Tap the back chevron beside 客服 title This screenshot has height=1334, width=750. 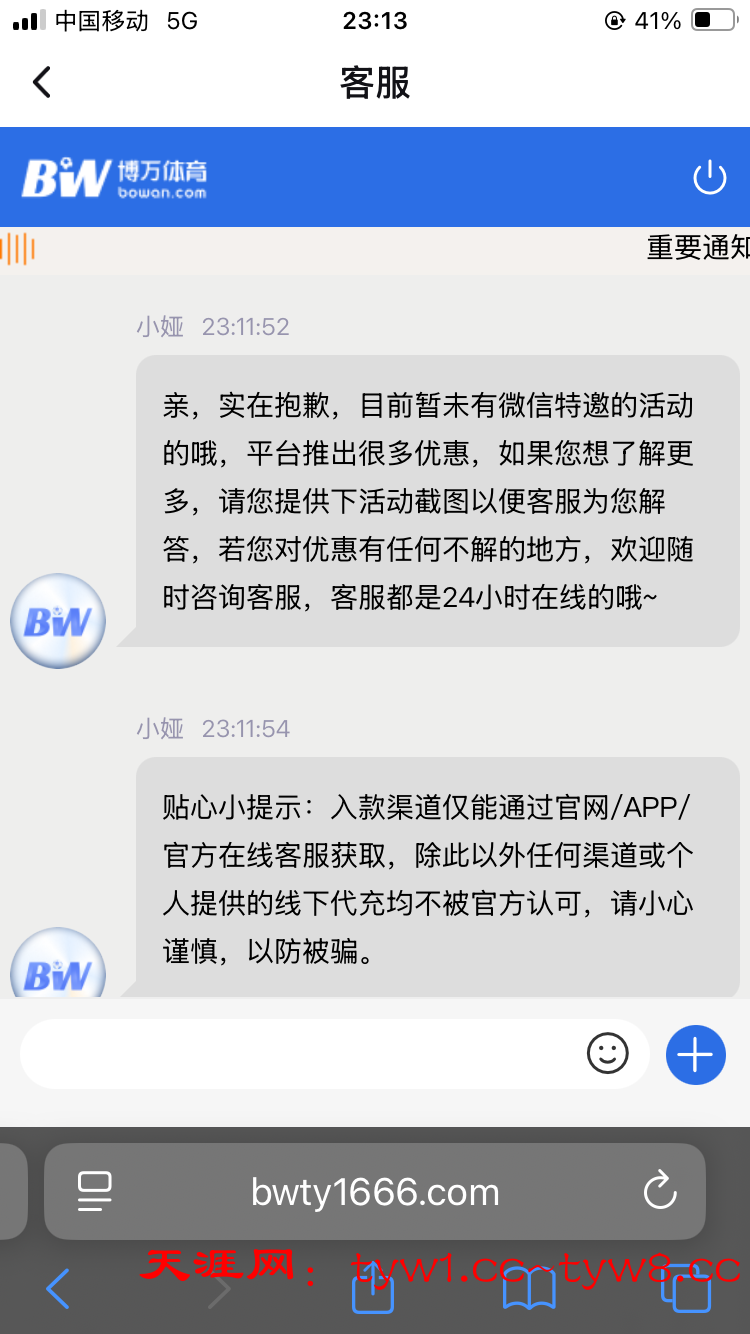[x=40, y=82]
